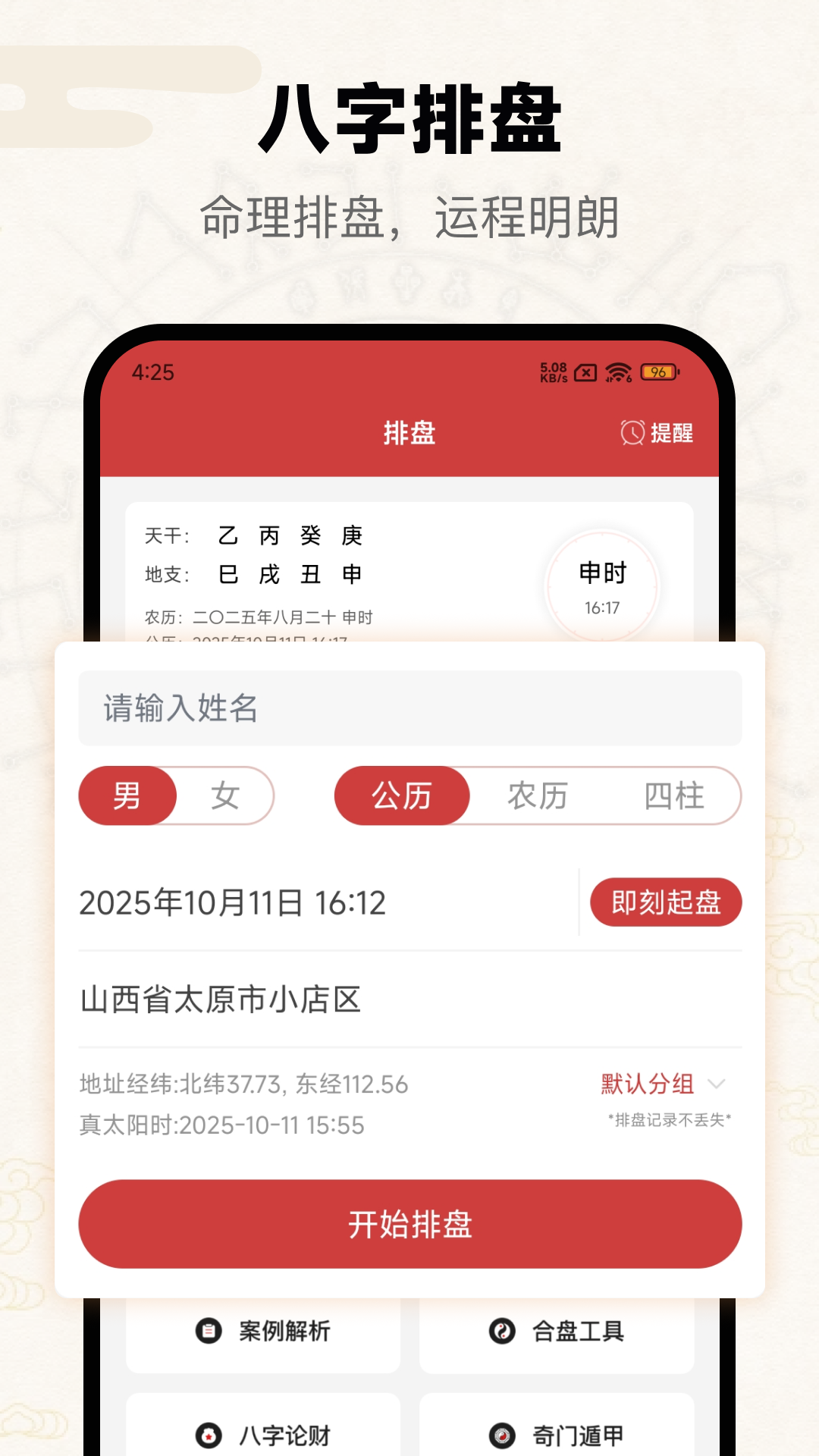The image size is (819, 1456).
Task: Open the 八字论财 star icon
Action: coord(206,1436)
